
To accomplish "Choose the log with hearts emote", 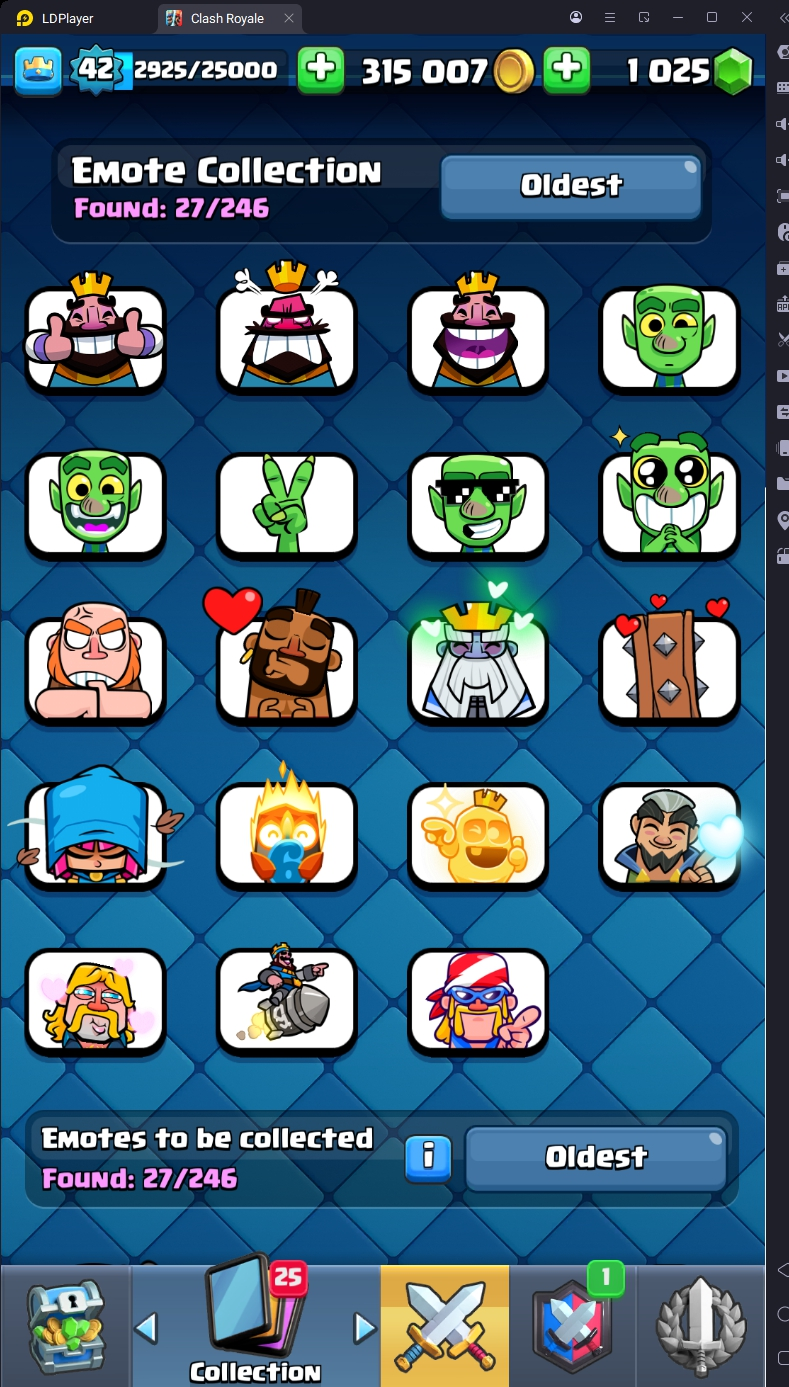I will coord(669,665).
